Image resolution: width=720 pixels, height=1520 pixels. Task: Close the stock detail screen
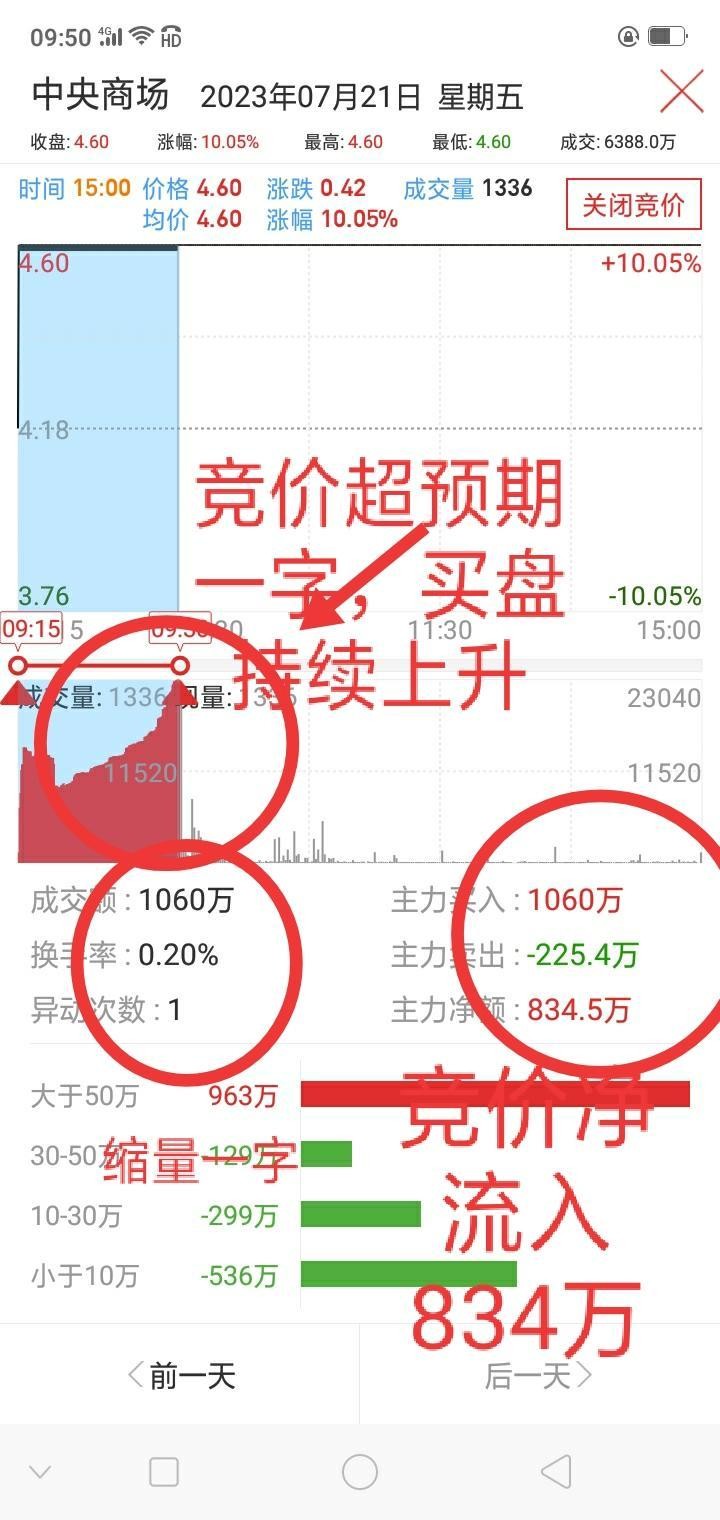tap(682, 93)
